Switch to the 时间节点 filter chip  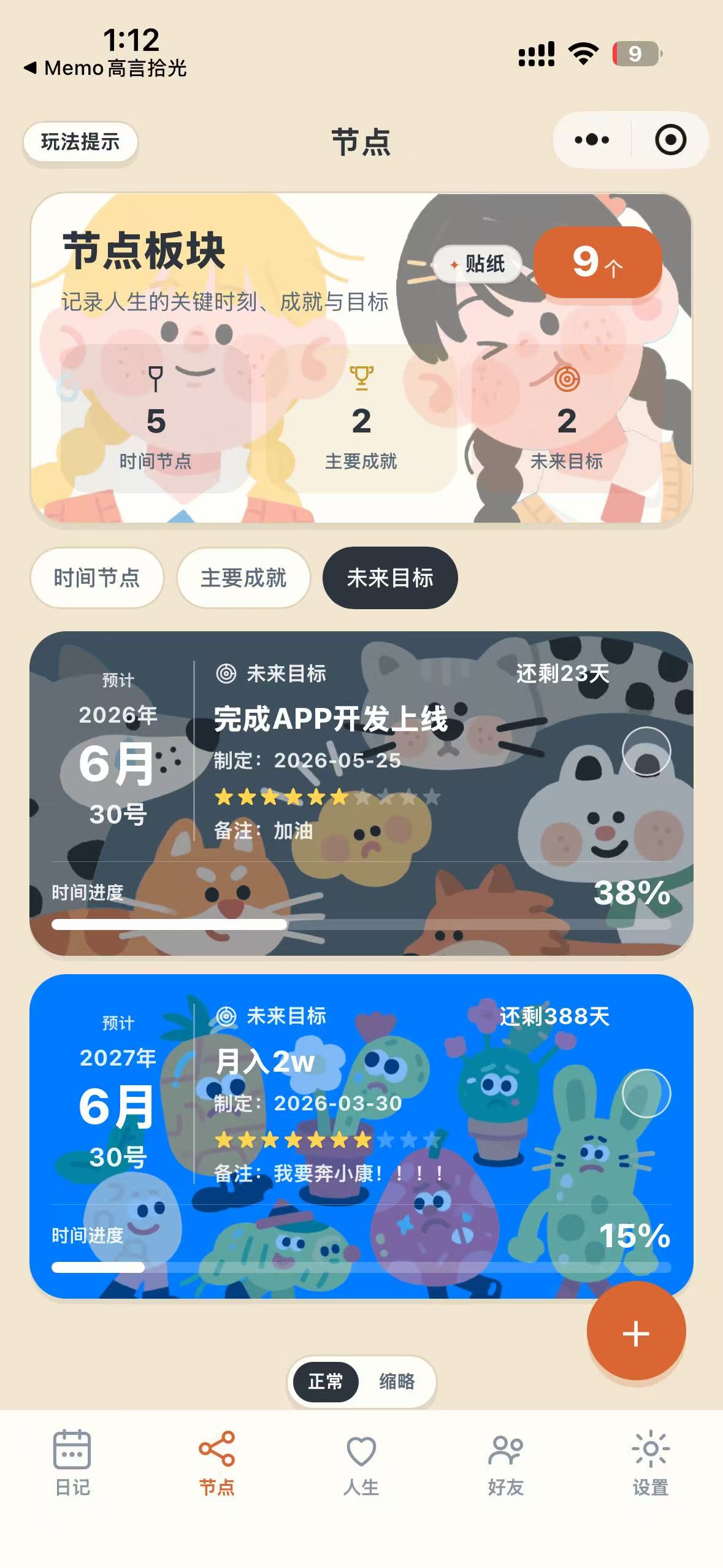(97, 578)
